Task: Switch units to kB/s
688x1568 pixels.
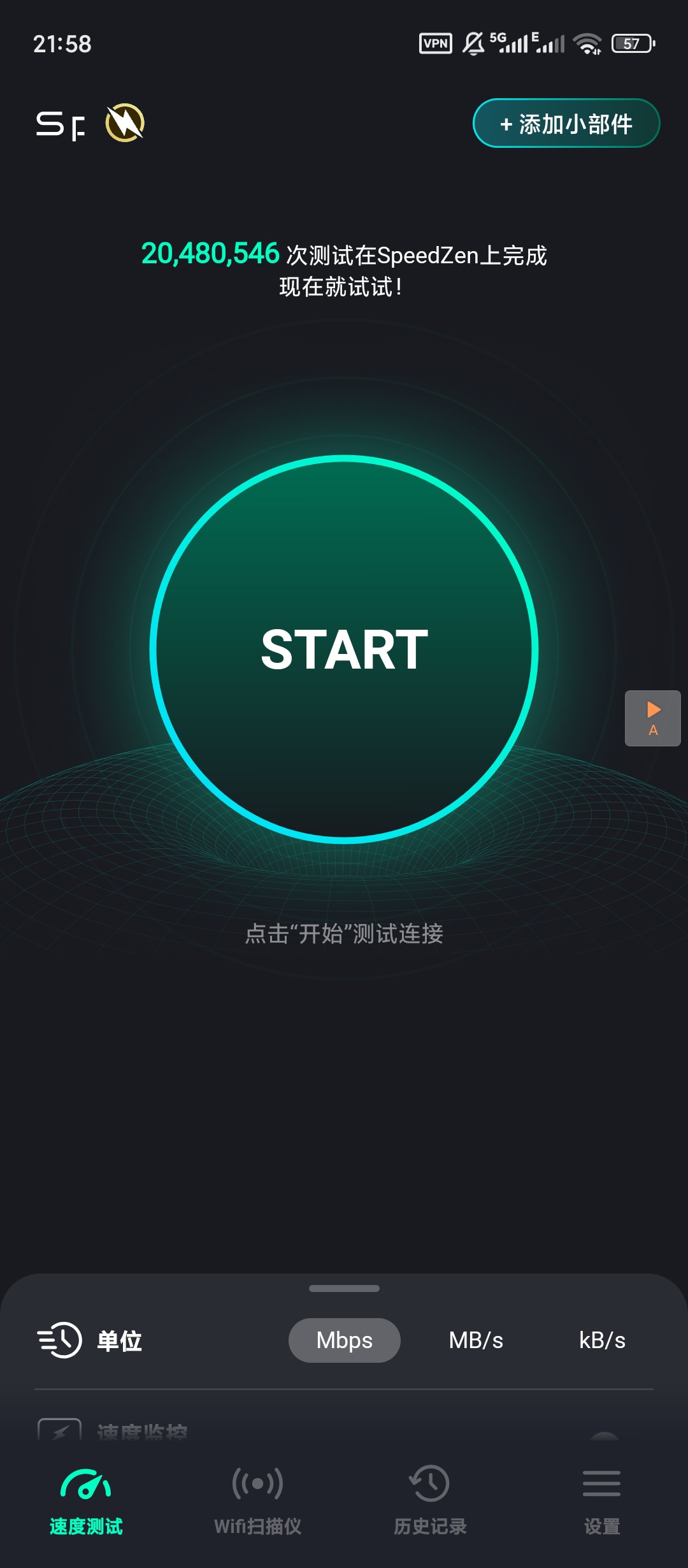Action: [x=601, y=1340]
